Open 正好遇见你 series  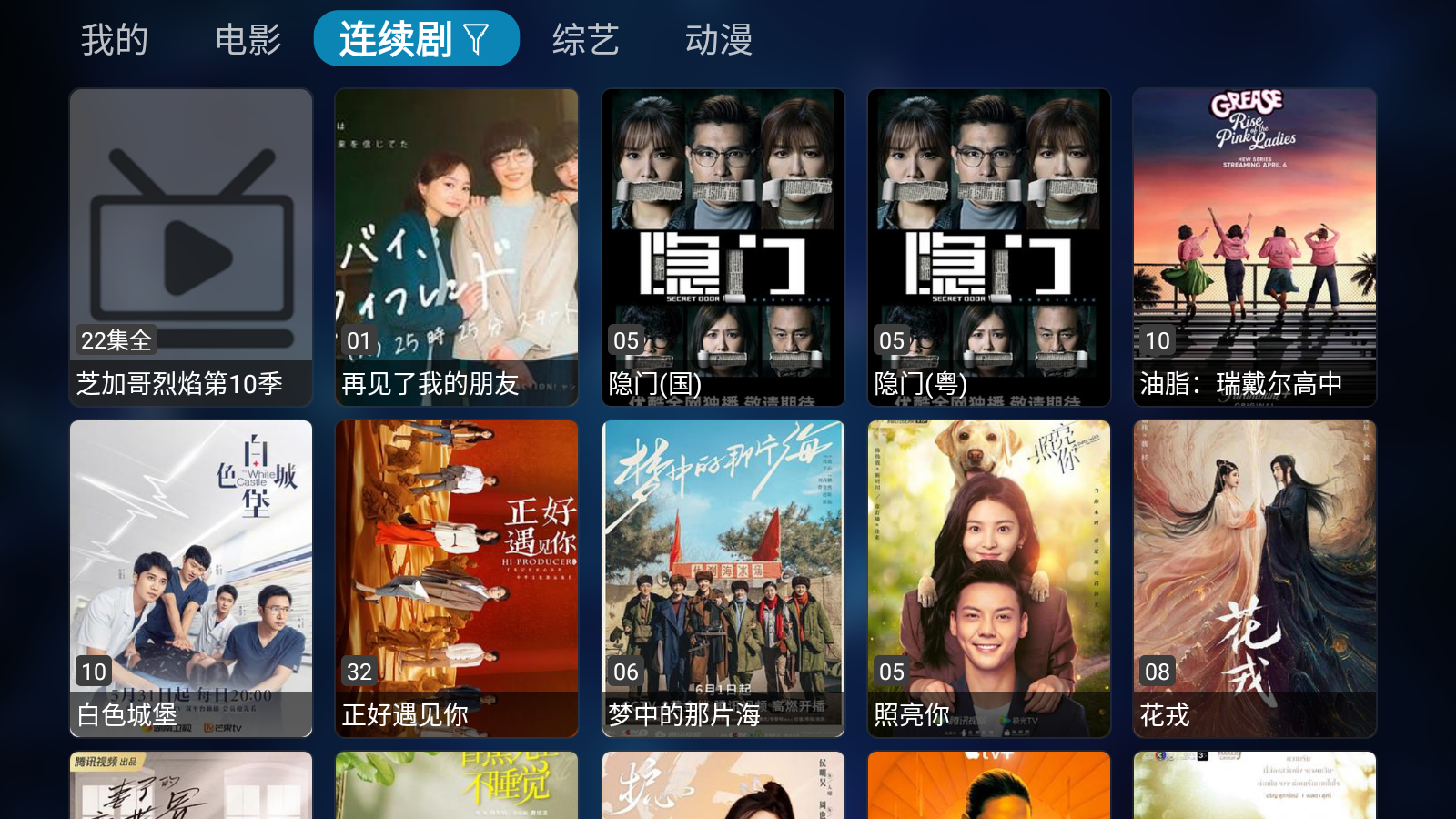pos(457,578)
